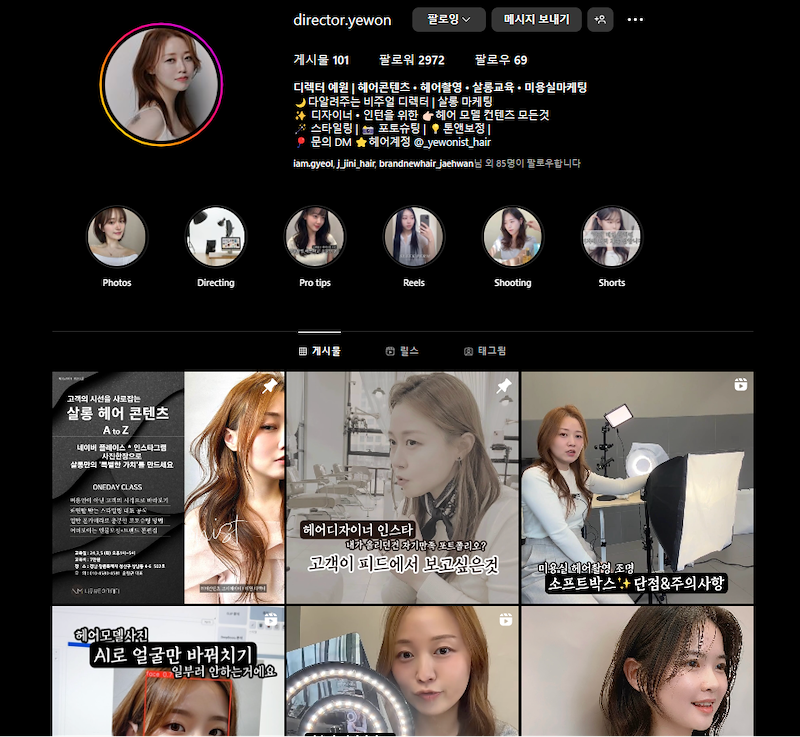The height and width of the screenshot is (737, 800).
Task: Switch to the 릴스 reels tab
Action: [x=402, y=351]
